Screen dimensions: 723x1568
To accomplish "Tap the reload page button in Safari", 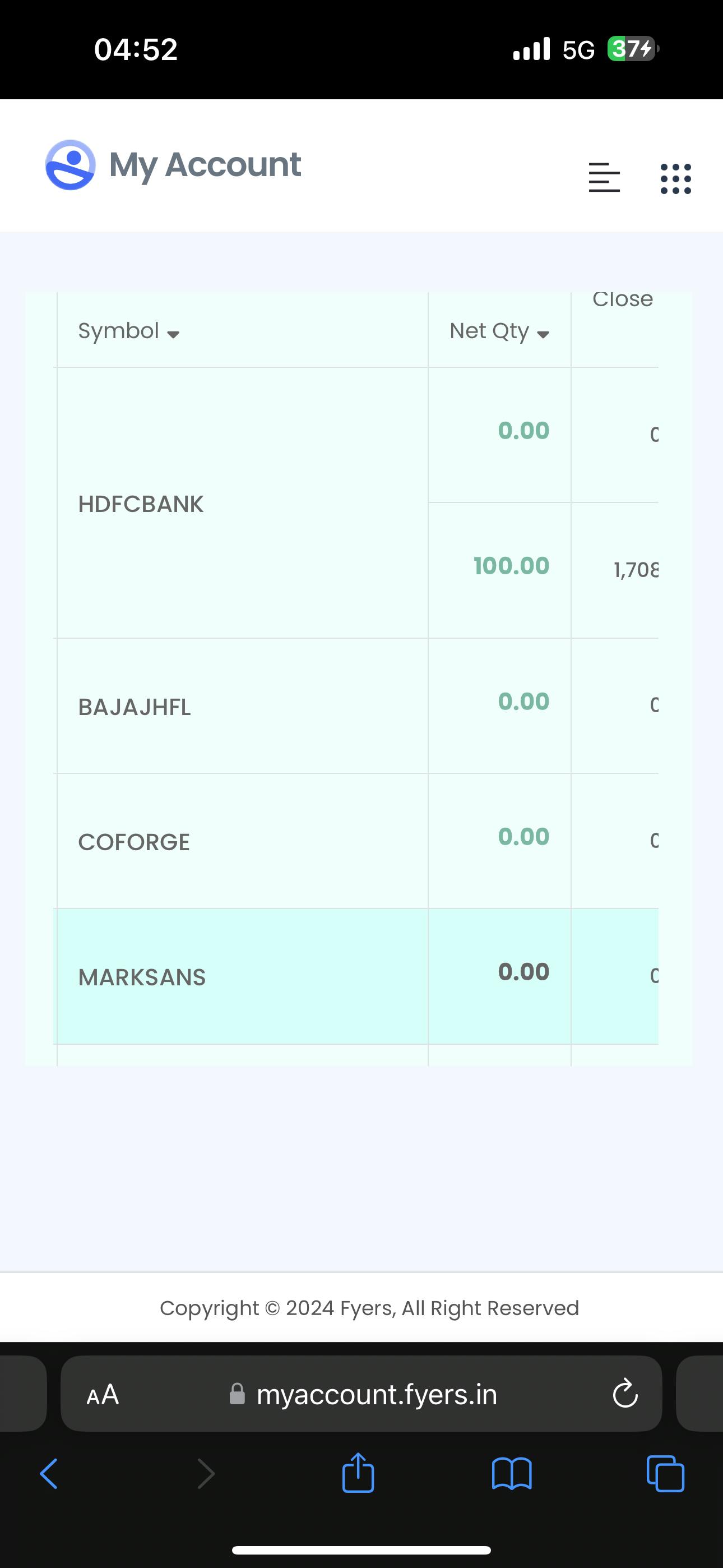I will click(624, 1394).
